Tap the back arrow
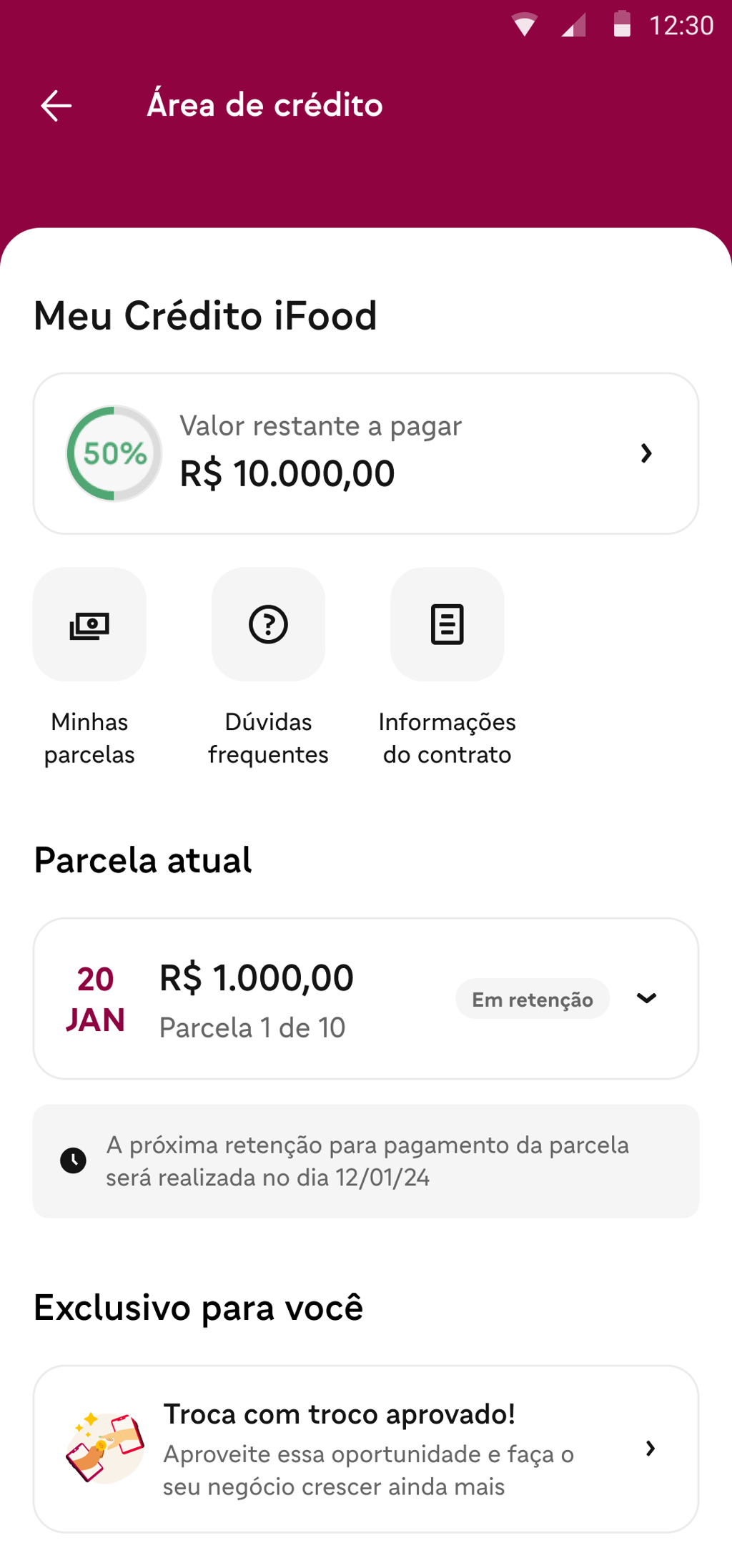Viewport: 732px width, 1568px height. pos(54,105)
